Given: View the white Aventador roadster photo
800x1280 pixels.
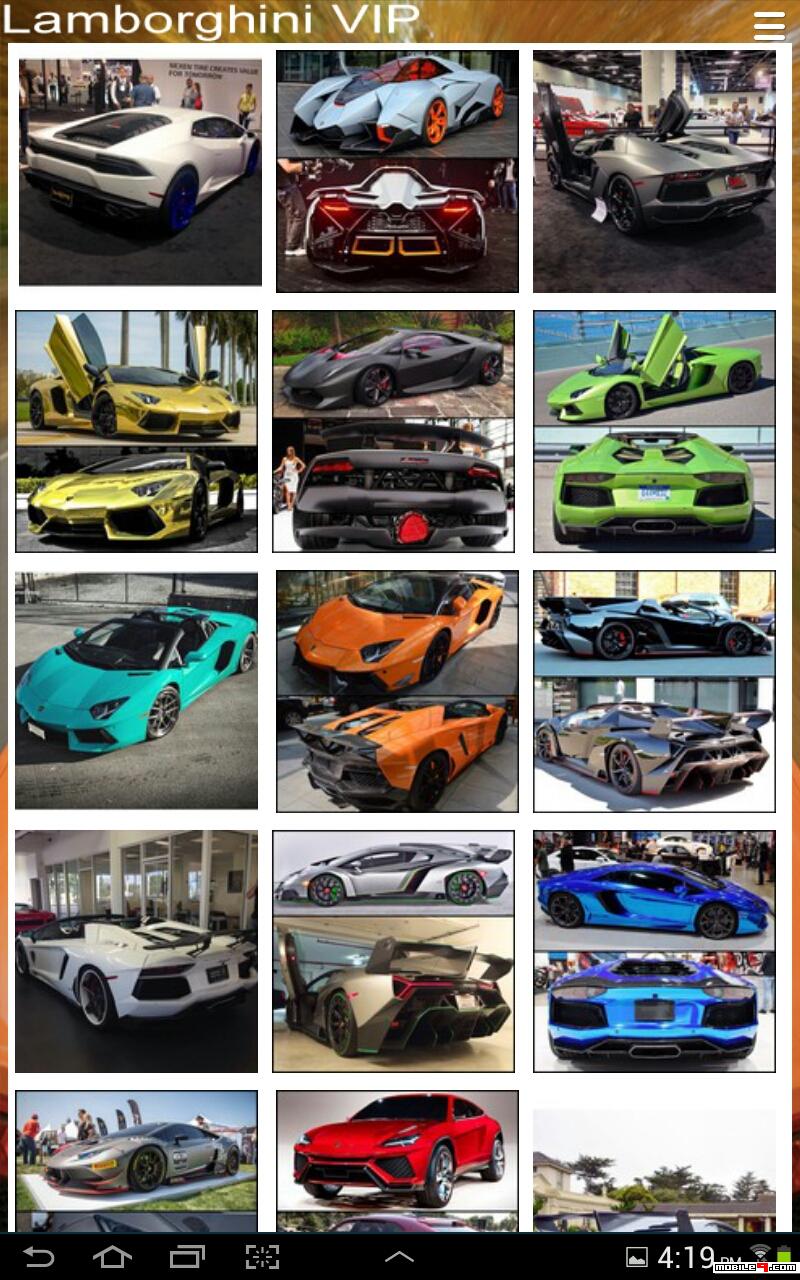Looking at the screenshot, I should [x=136, y=951].
